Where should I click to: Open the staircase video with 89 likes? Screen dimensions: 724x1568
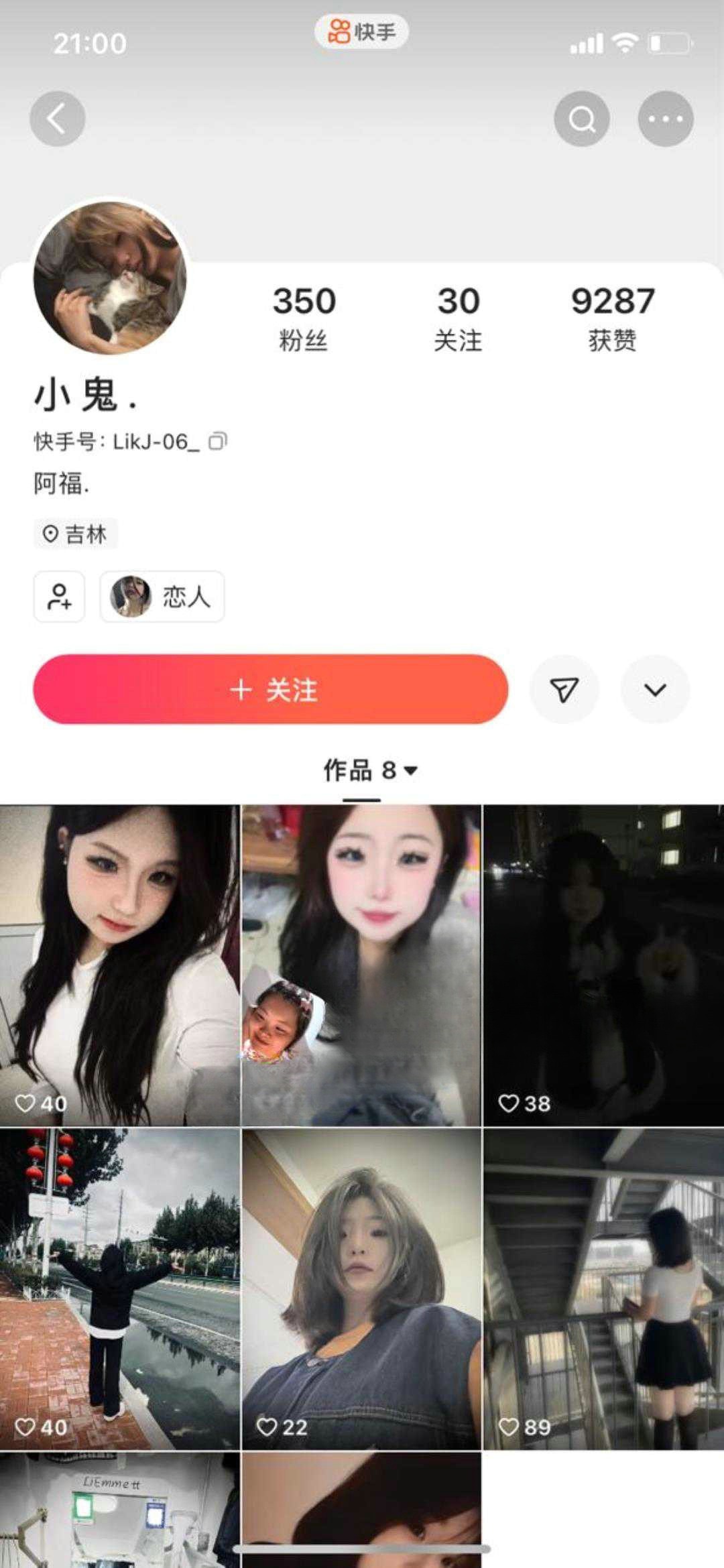(x=603, y=1287)
